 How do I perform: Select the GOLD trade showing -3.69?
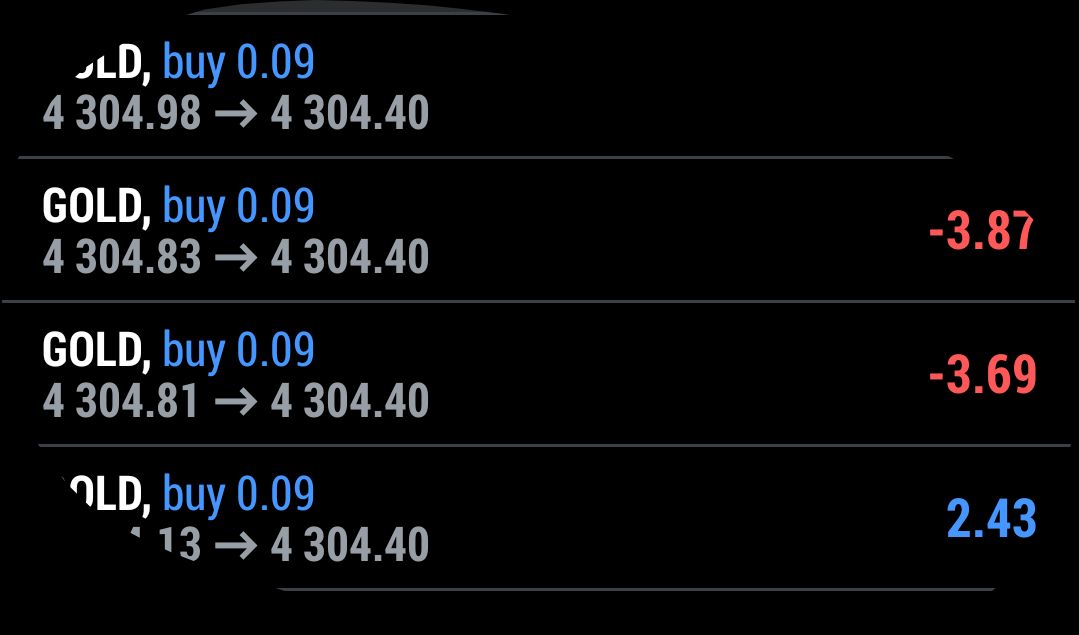(540, 374)
